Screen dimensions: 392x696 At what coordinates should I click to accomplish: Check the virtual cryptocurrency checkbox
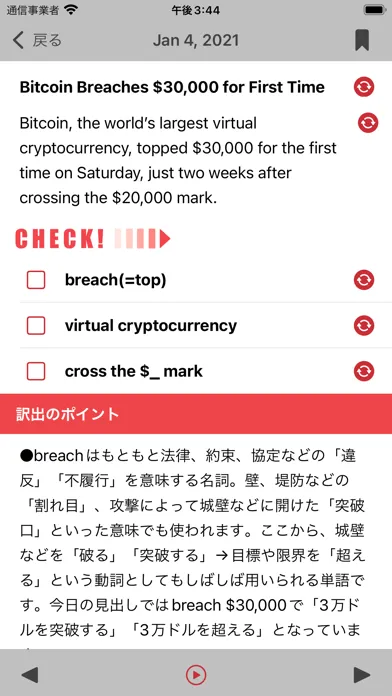(36, 326)
